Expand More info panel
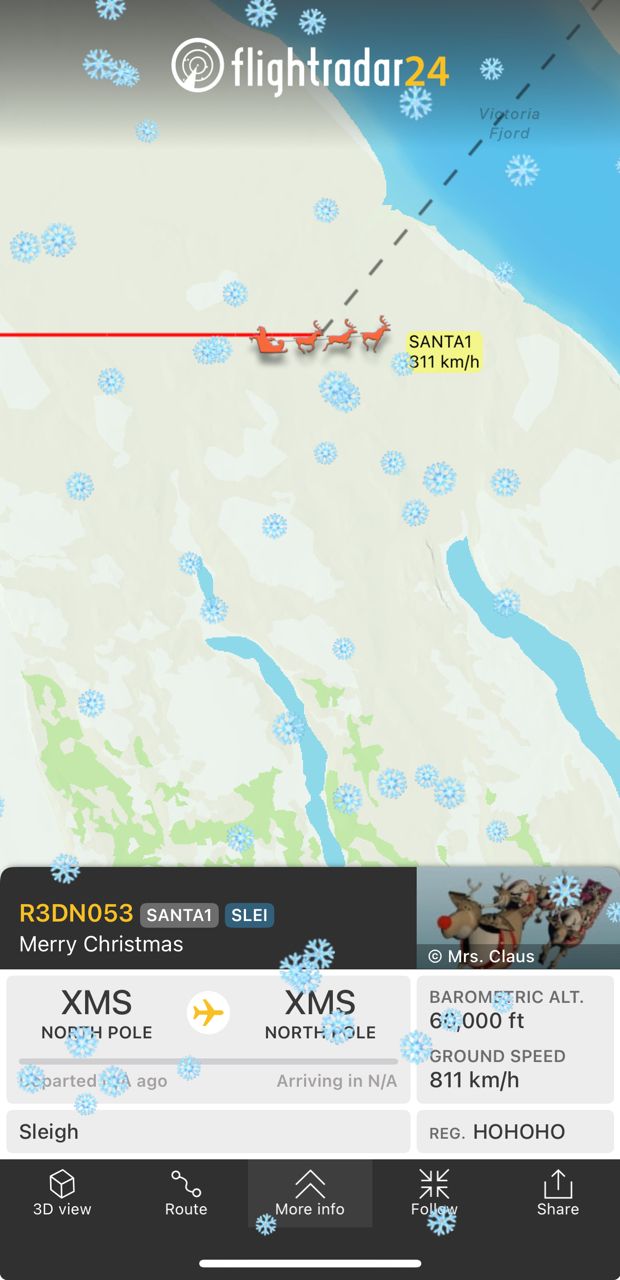Screen dimensions: 620x1280 [x=310, y=1193]
